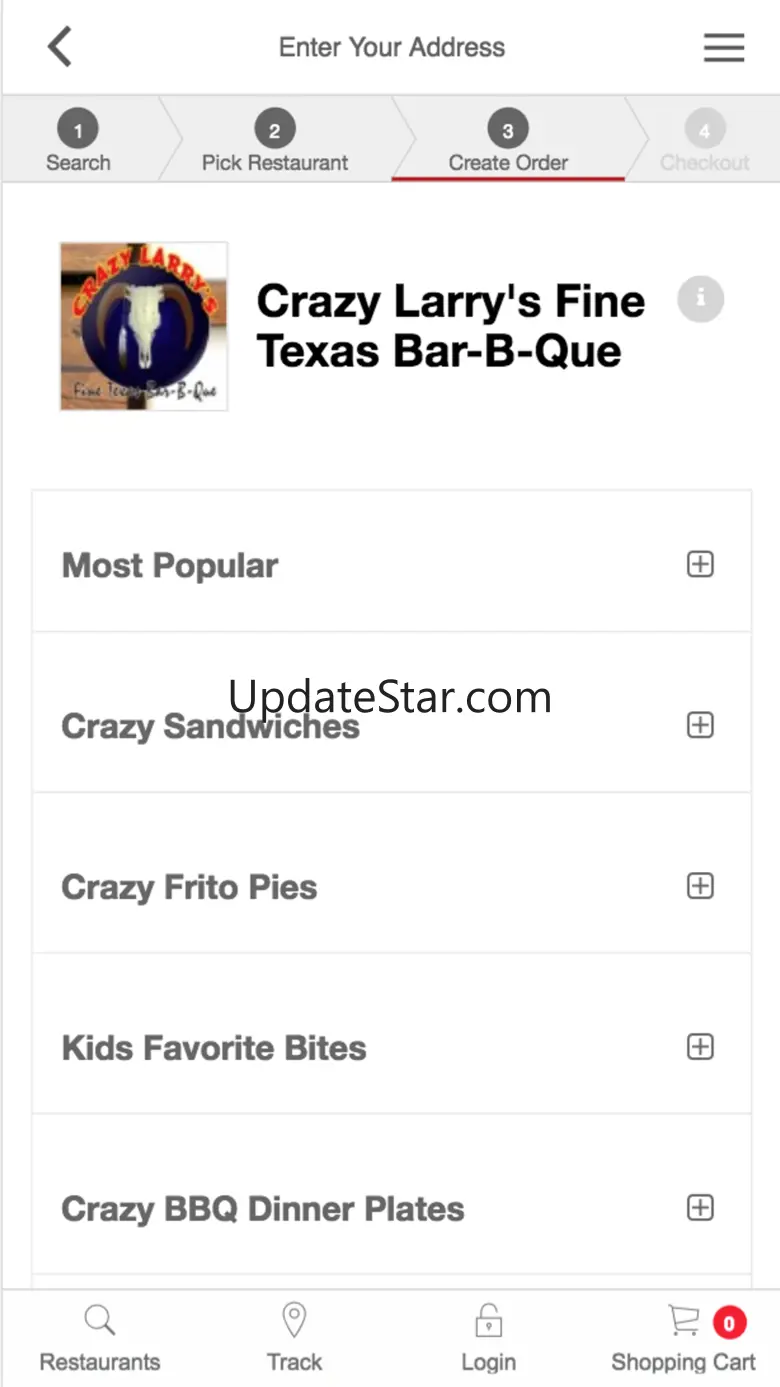
Task: Return to the Search step
Action: pos(78,142)
